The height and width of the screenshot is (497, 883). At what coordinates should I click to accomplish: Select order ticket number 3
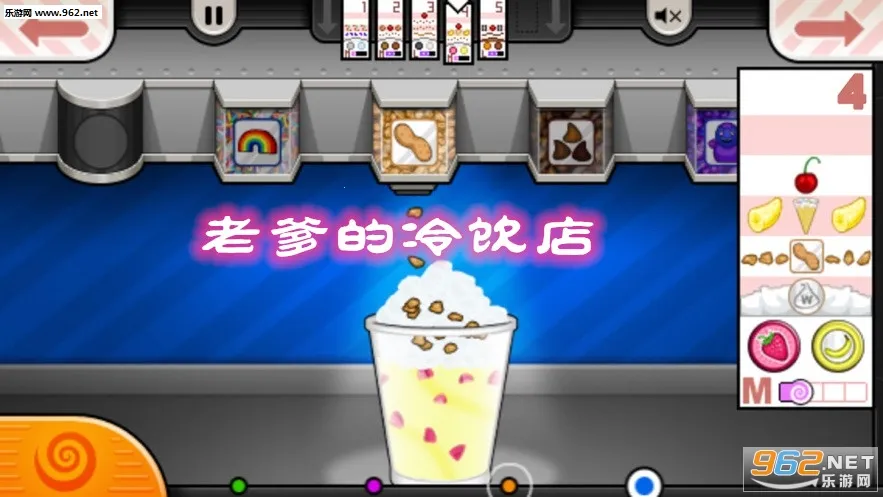424,30
